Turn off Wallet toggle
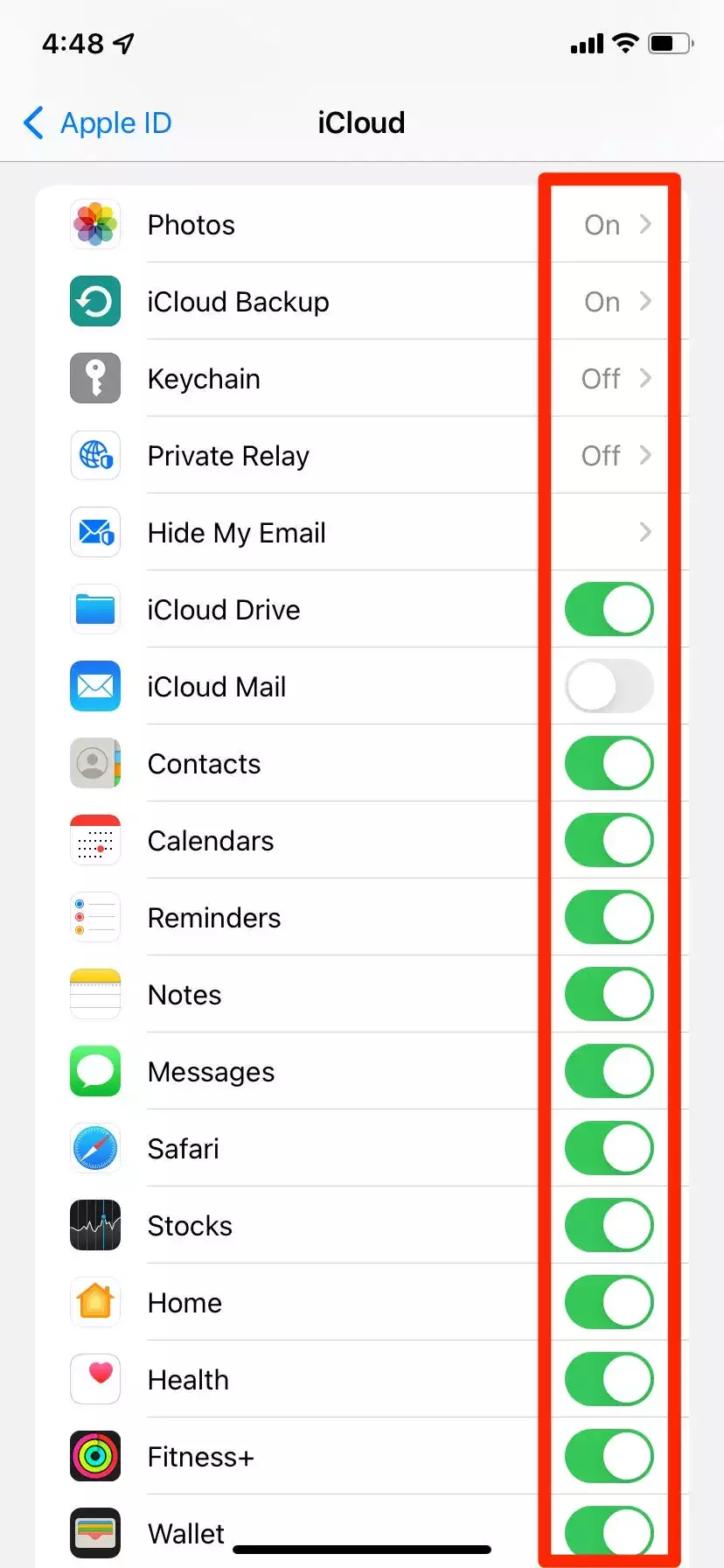The image size is (724, 1568). point(609,1533)
